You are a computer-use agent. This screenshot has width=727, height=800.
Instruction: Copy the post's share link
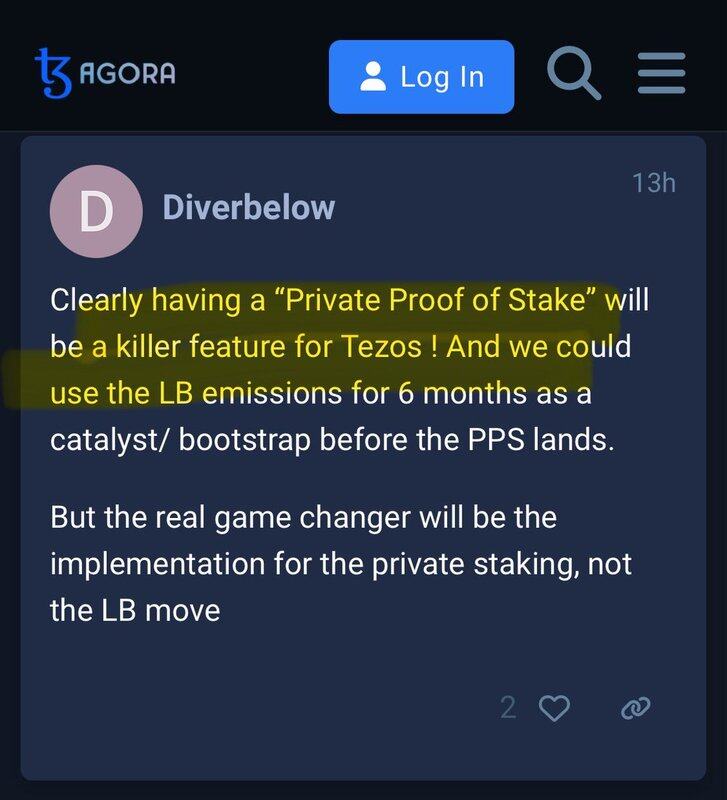click(x=635, y=708)
